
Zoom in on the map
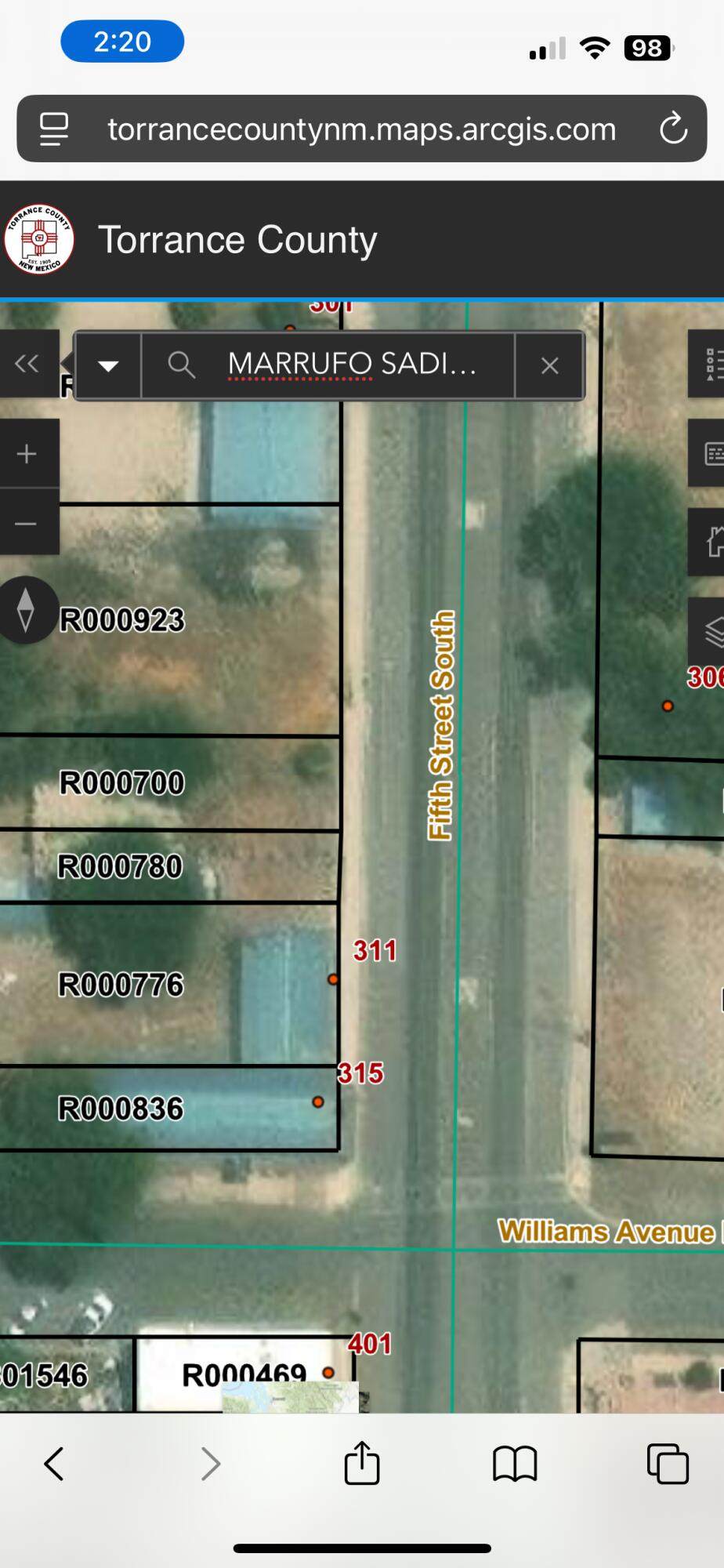(27, 454)
